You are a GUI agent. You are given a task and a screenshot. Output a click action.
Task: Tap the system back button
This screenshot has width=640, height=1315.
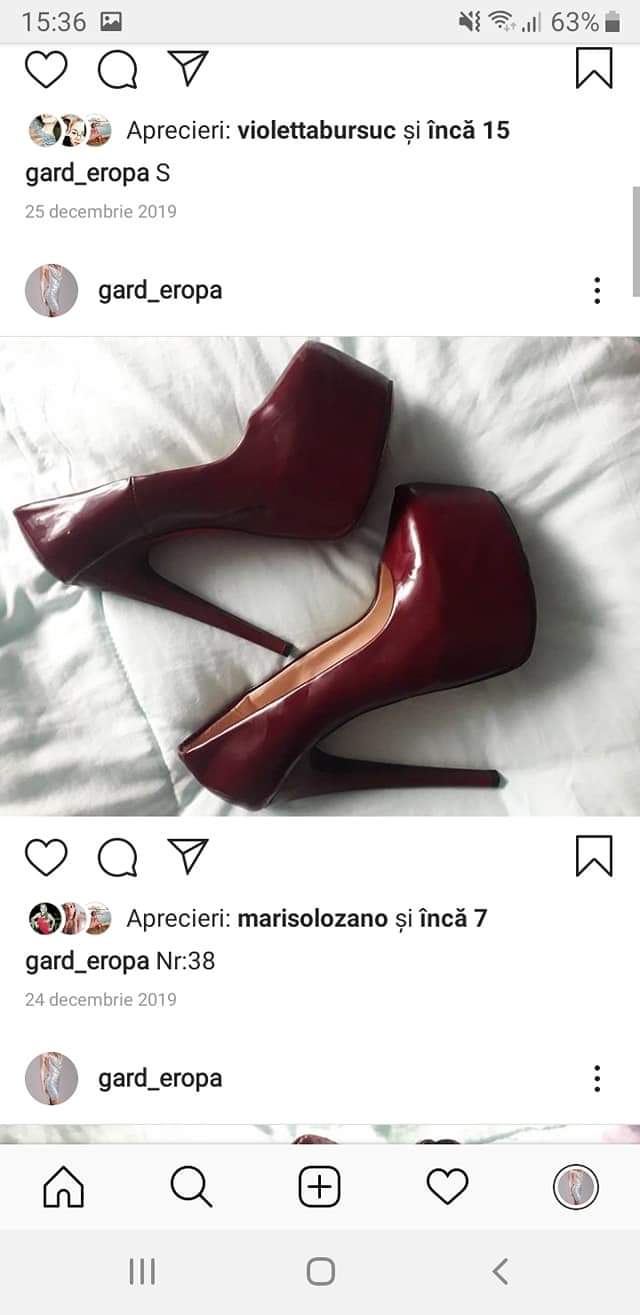pos(500,1271)
